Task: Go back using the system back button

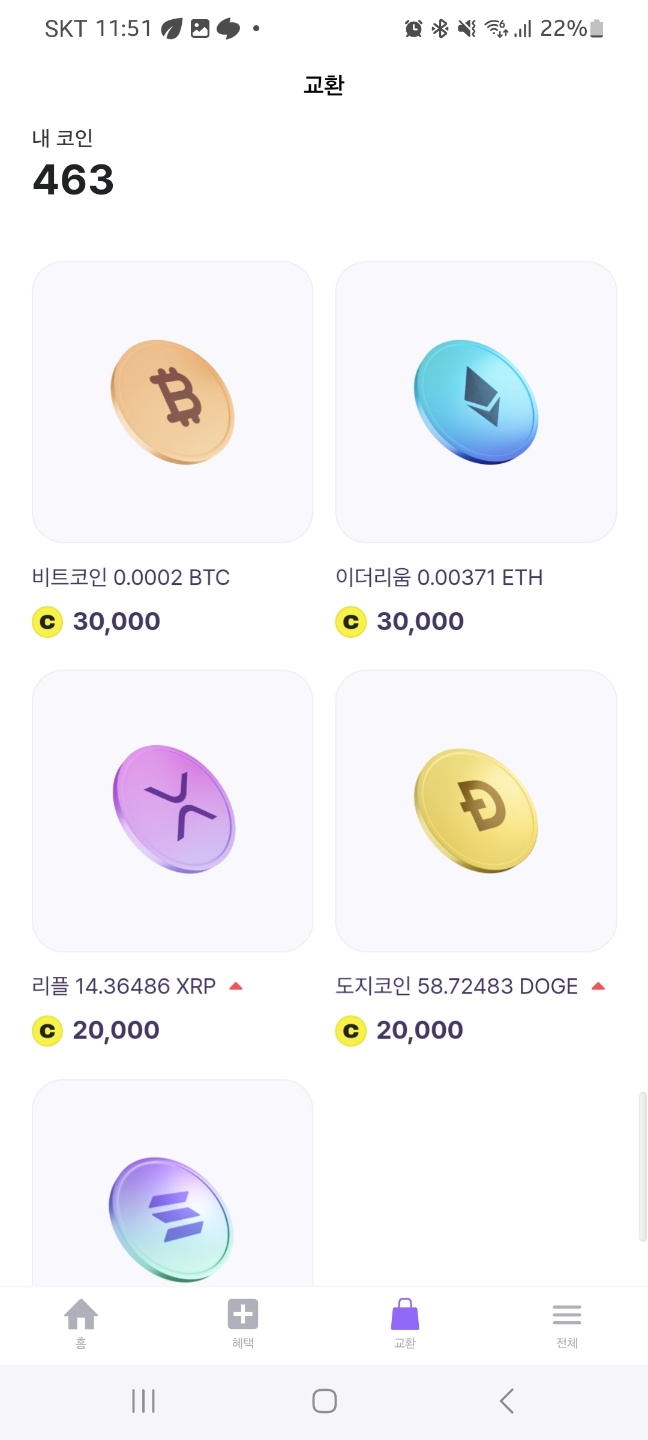Action: click(x=507, y=1401)
